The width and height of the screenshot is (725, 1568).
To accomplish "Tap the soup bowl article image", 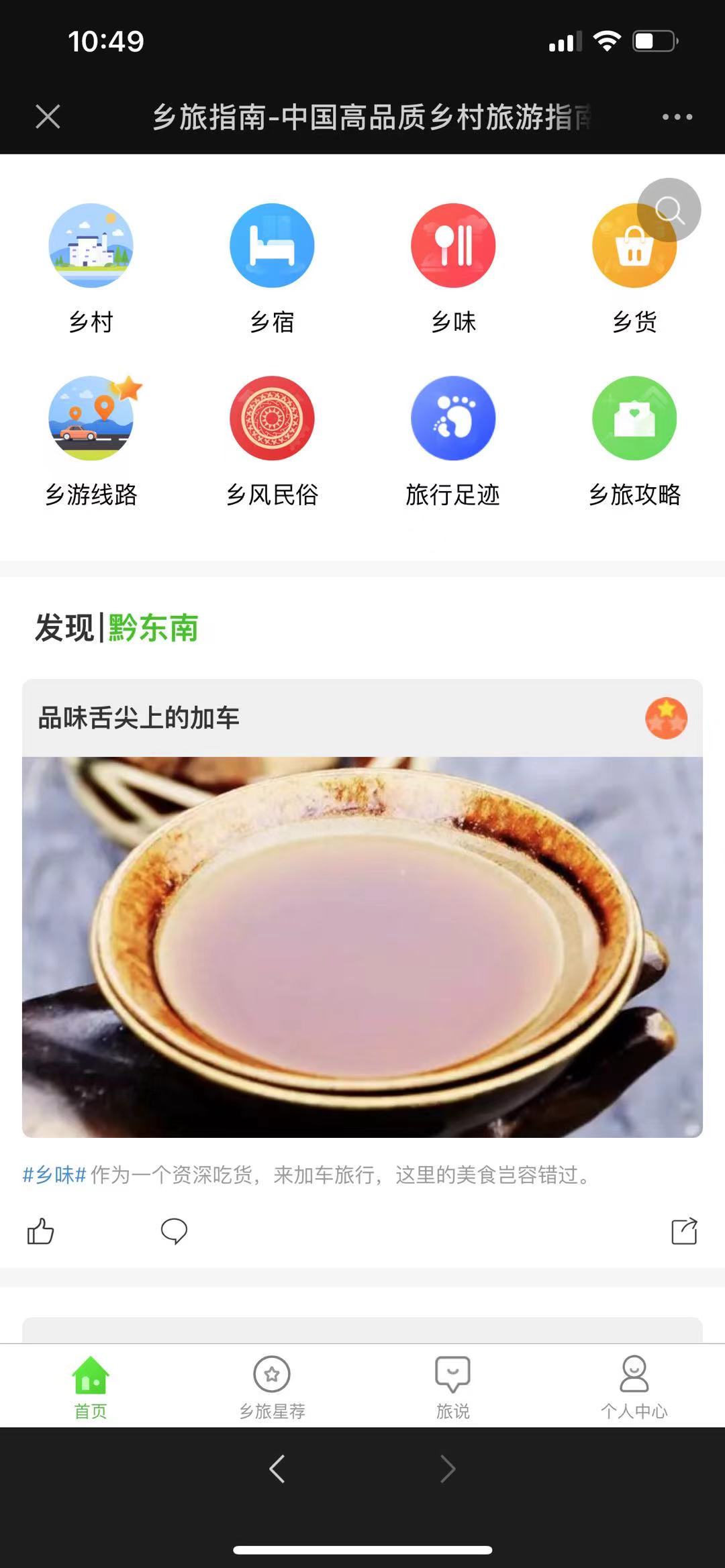I will pos(362,939).
